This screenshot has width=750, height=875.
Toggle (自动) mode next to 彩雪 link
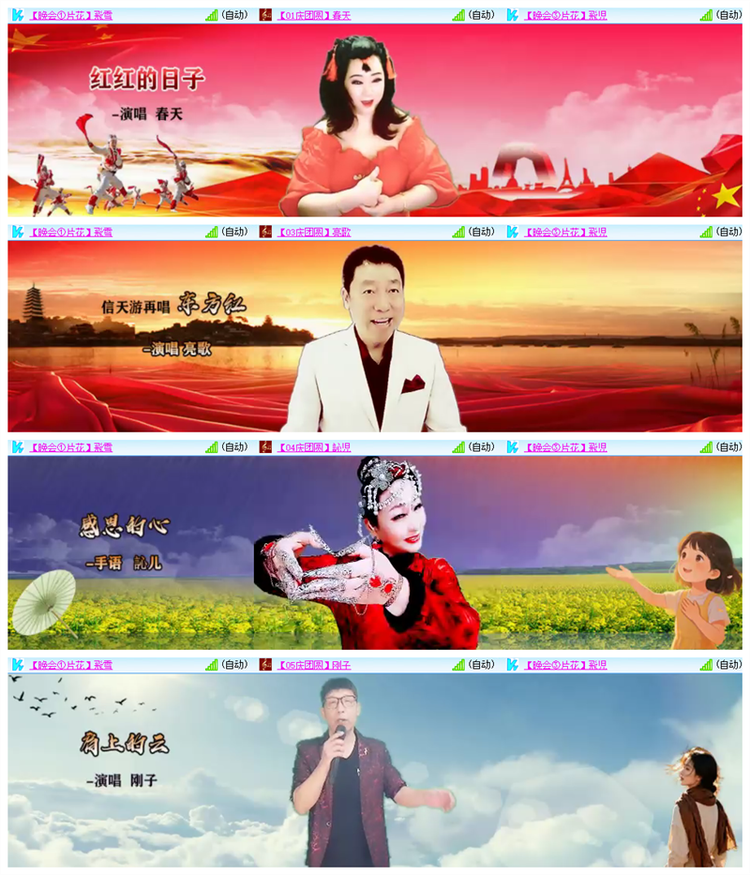[236, 13]
